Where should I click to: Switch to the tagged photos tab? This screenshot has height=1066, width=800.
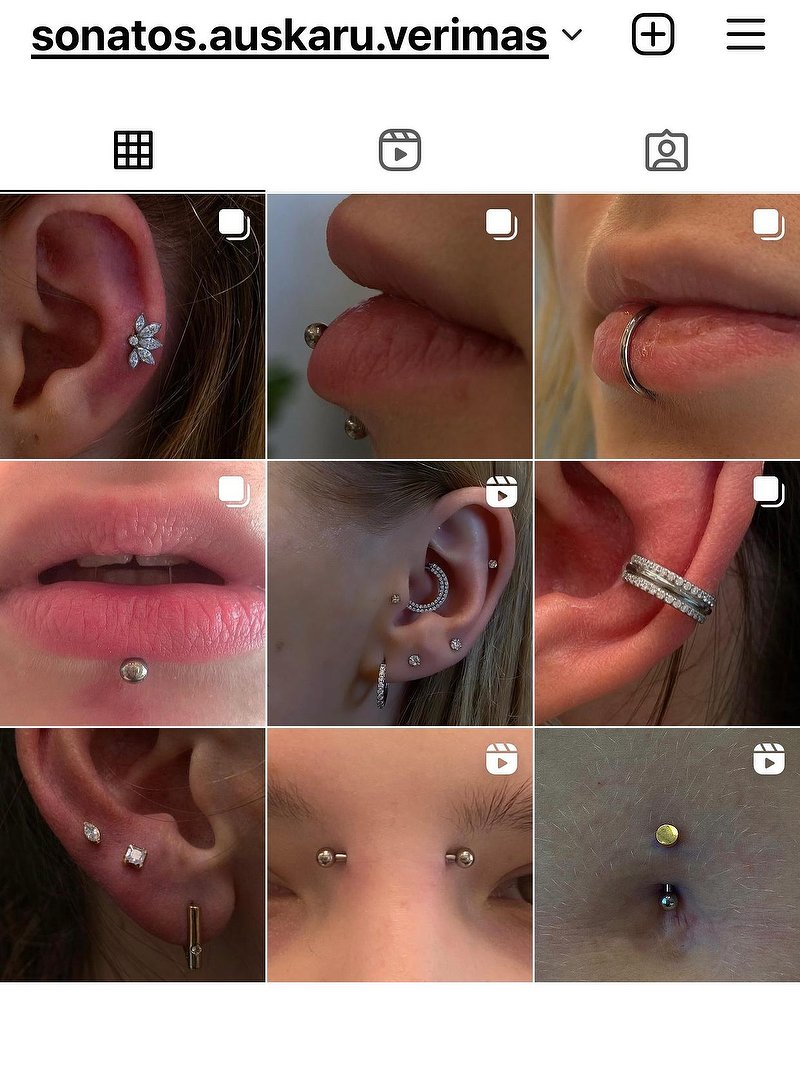pyautogui.click(x=666, y=151)
